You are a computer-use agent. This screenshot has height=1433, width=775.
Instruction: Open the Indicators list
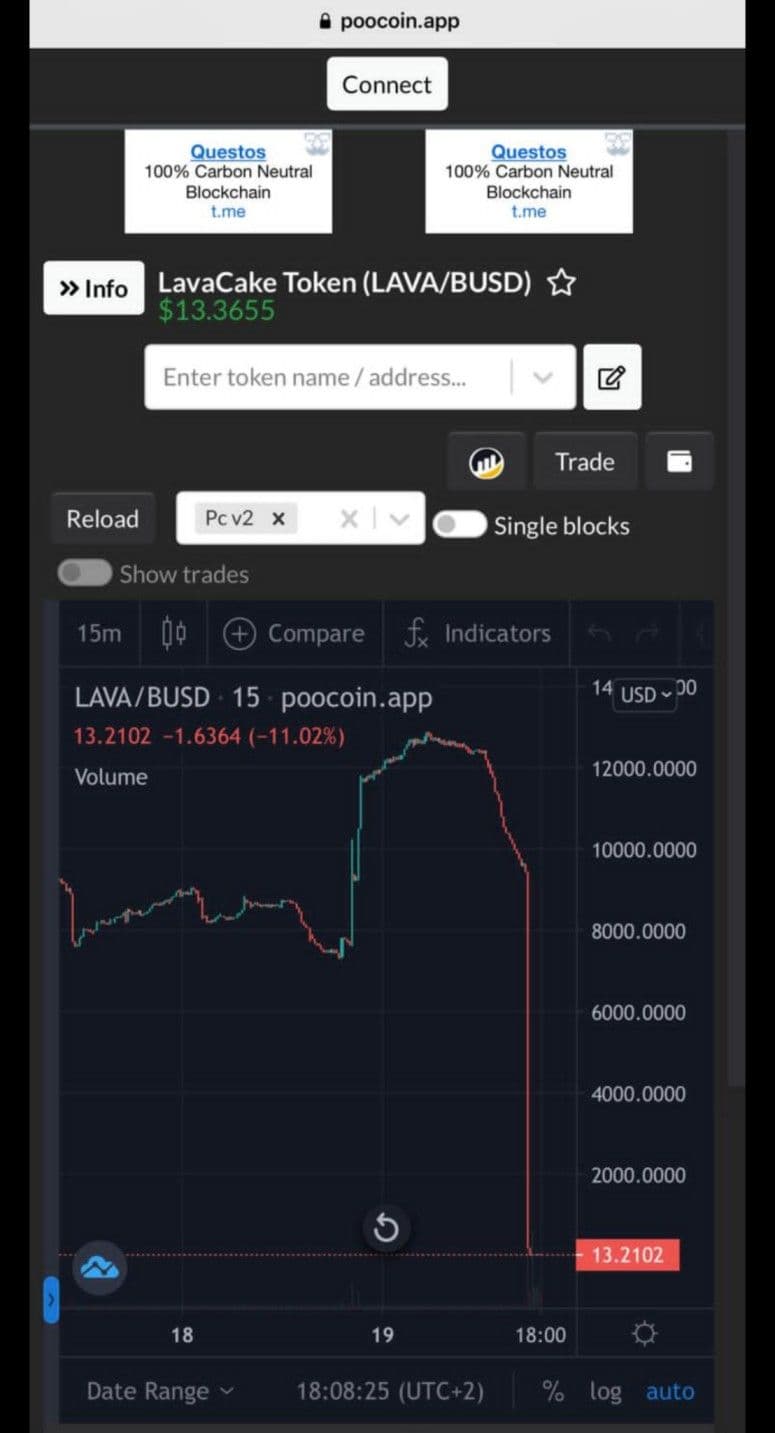(477, 633)
